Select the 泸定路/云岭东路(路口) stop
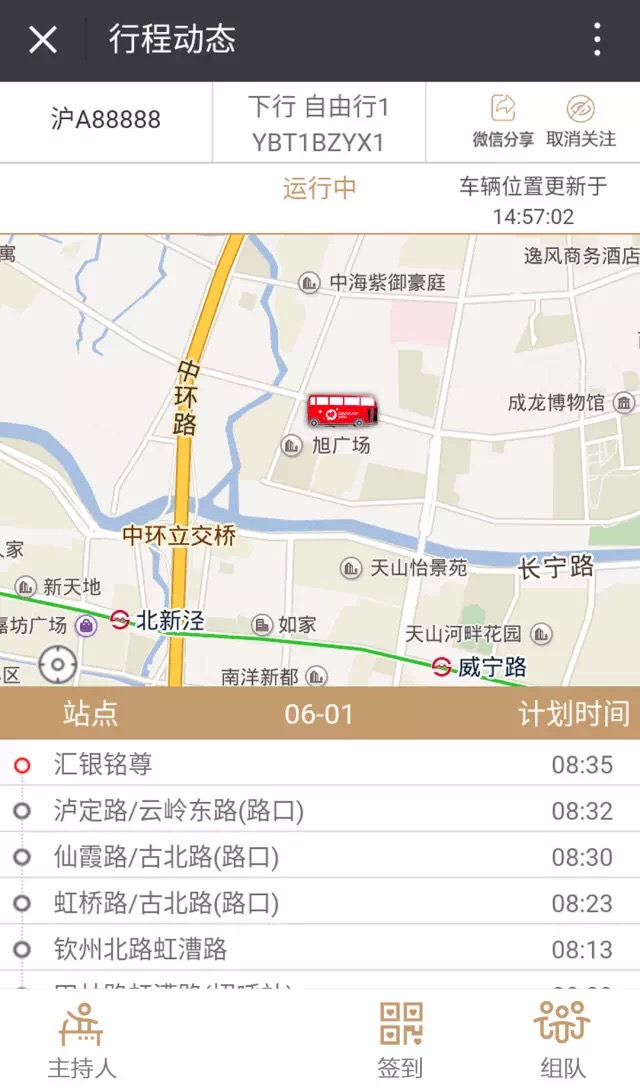Image resolution: width=640 pixels, height=1090 pixels. pos(320,810)
